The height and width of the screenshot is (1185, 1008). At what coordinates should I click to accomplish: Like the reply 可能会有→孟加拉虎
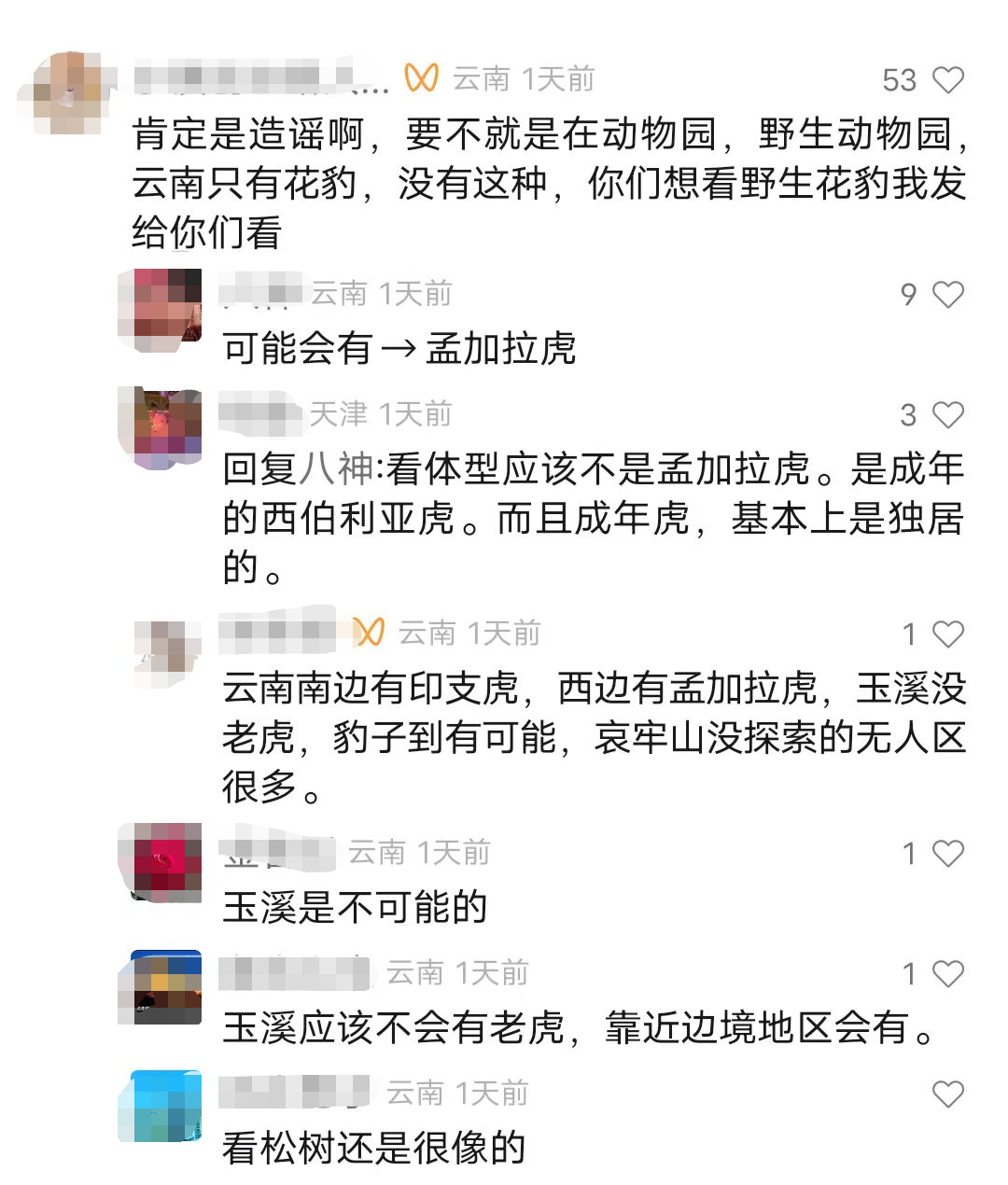point(948,295)
